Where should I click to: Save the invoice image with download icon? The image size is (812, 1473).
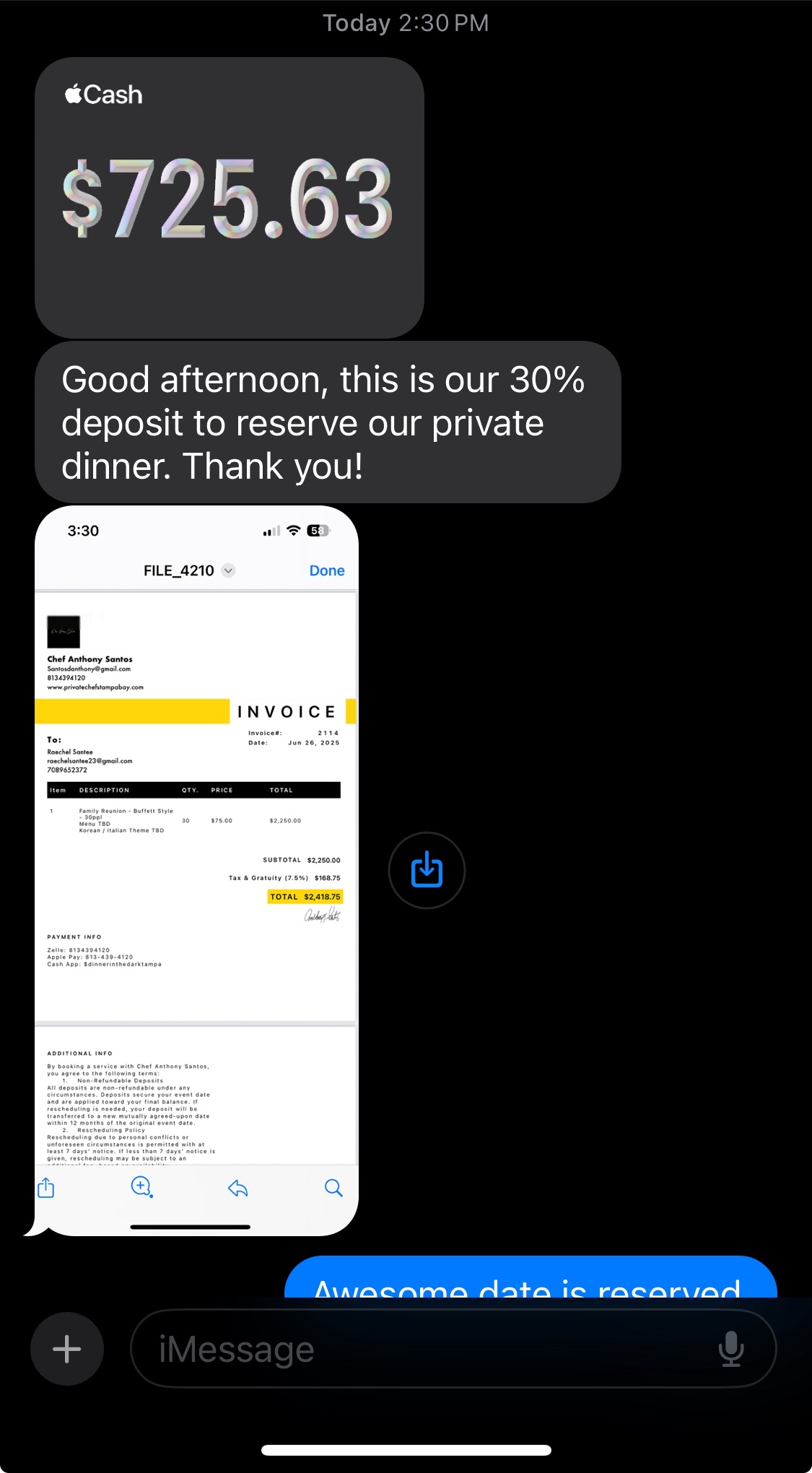pyautogui.click(x=427, y=870)
